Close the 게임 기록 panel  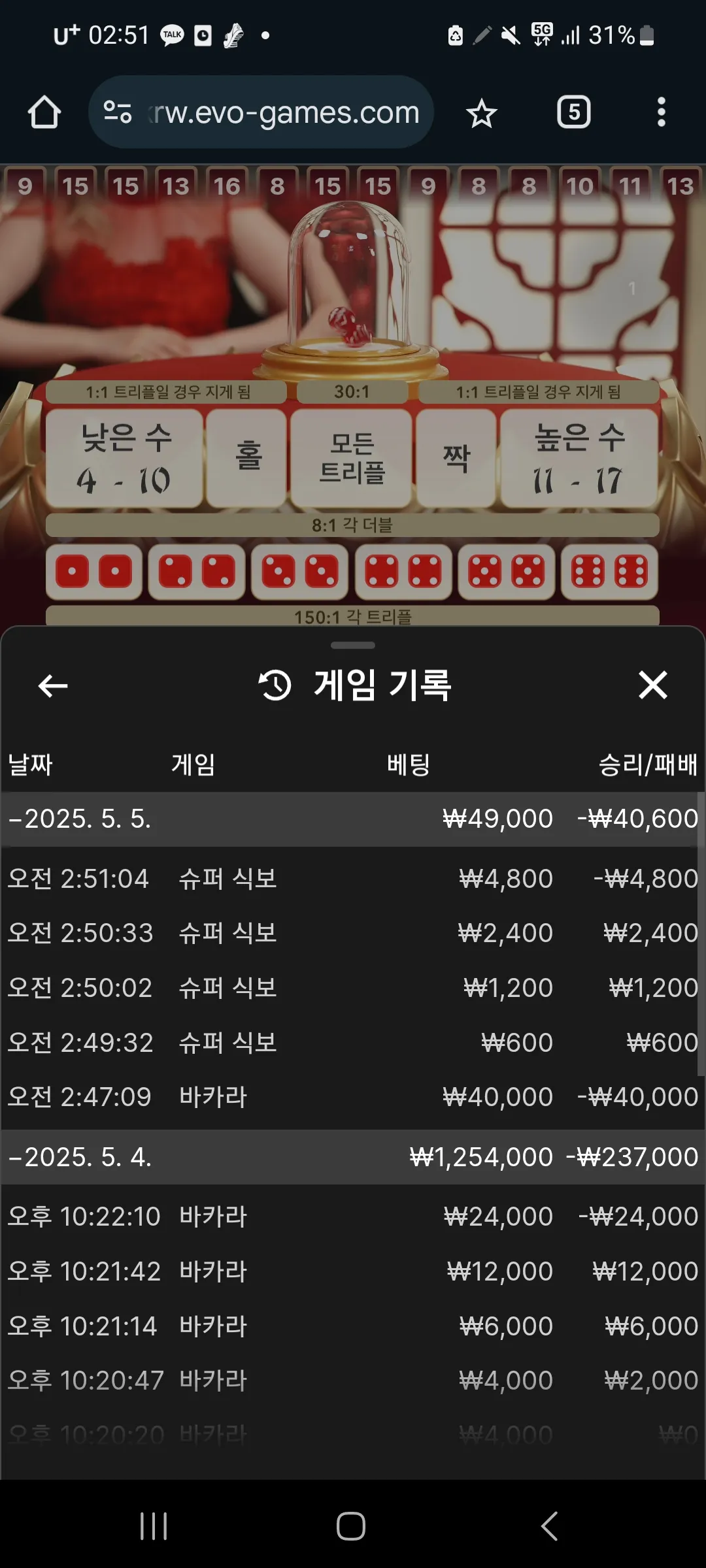[653, 685]
